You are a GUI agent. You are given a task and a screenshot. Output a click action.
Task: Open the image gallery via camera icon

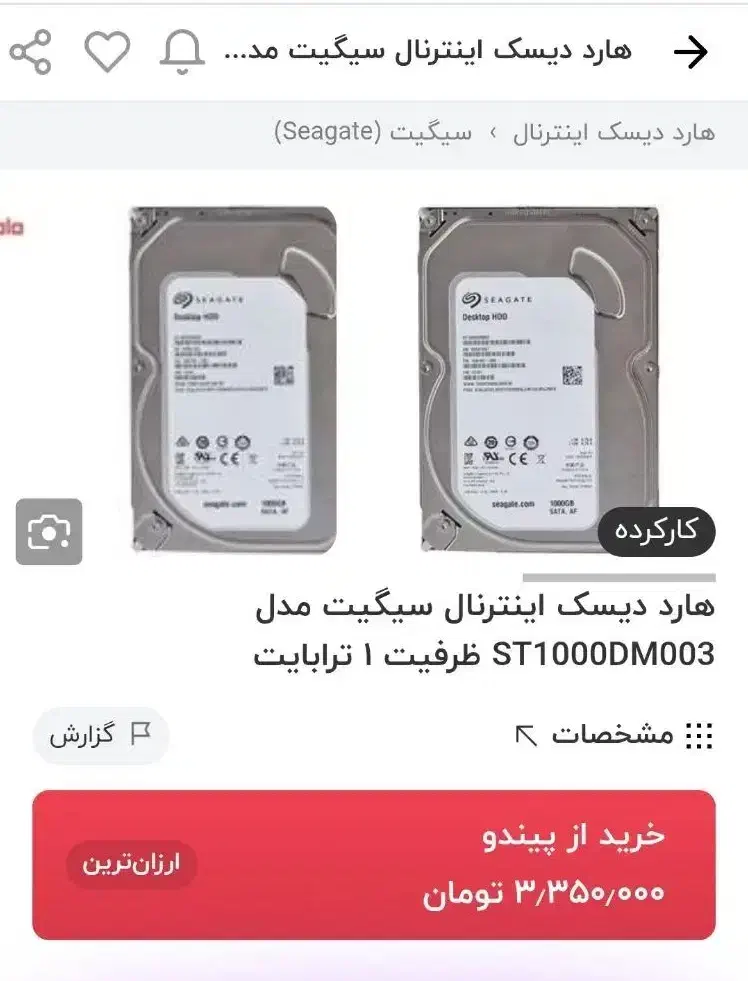pos(48,533)
